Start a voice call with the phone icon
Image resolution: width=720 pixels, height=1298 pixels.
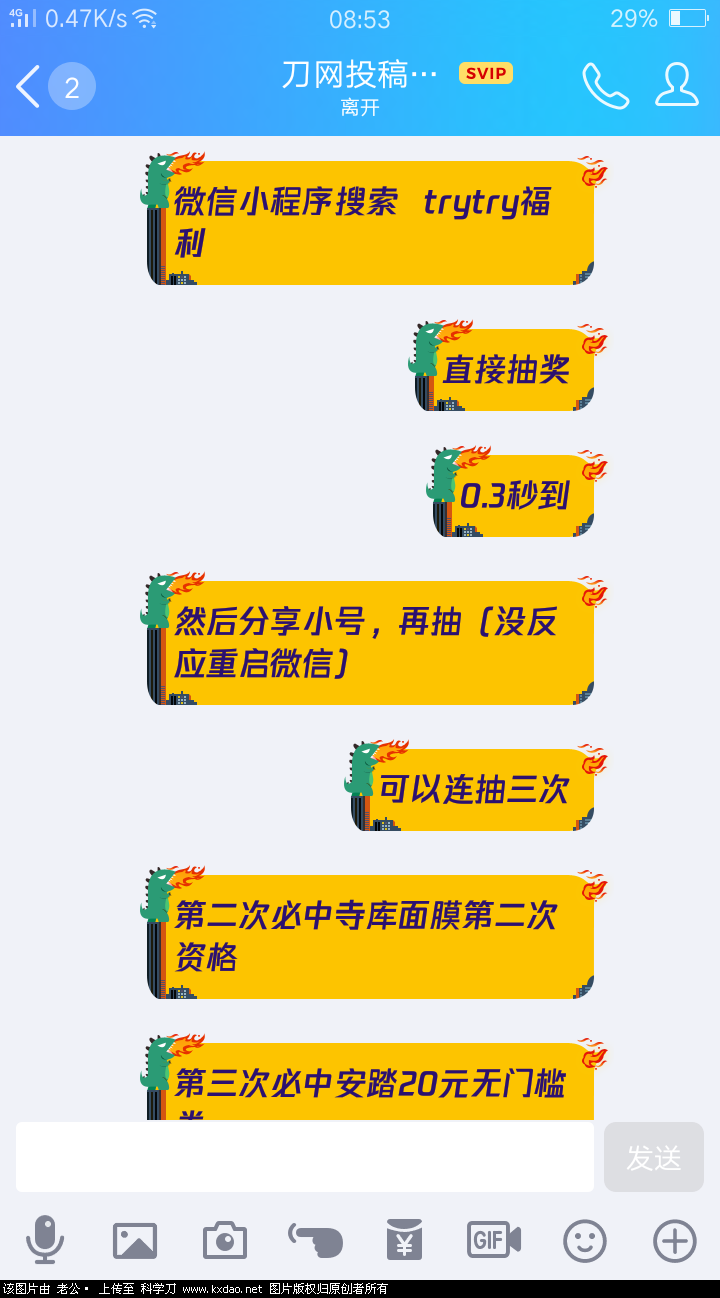pyautogui.click(x=604, y=87)
